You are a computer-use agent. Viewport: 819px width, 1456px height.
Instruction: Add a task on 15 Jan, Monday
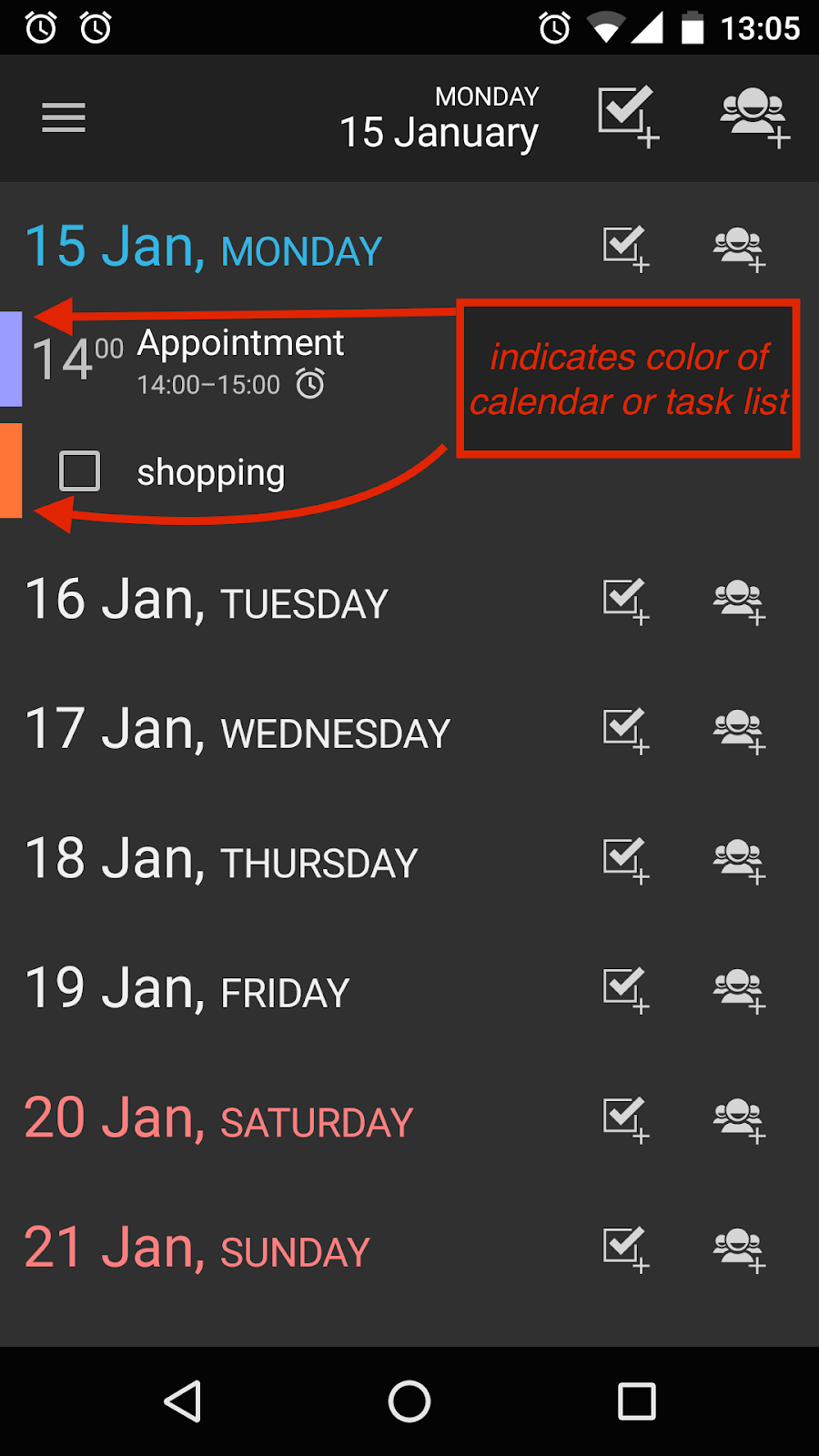pyautogui.click(x=626, y=248)
